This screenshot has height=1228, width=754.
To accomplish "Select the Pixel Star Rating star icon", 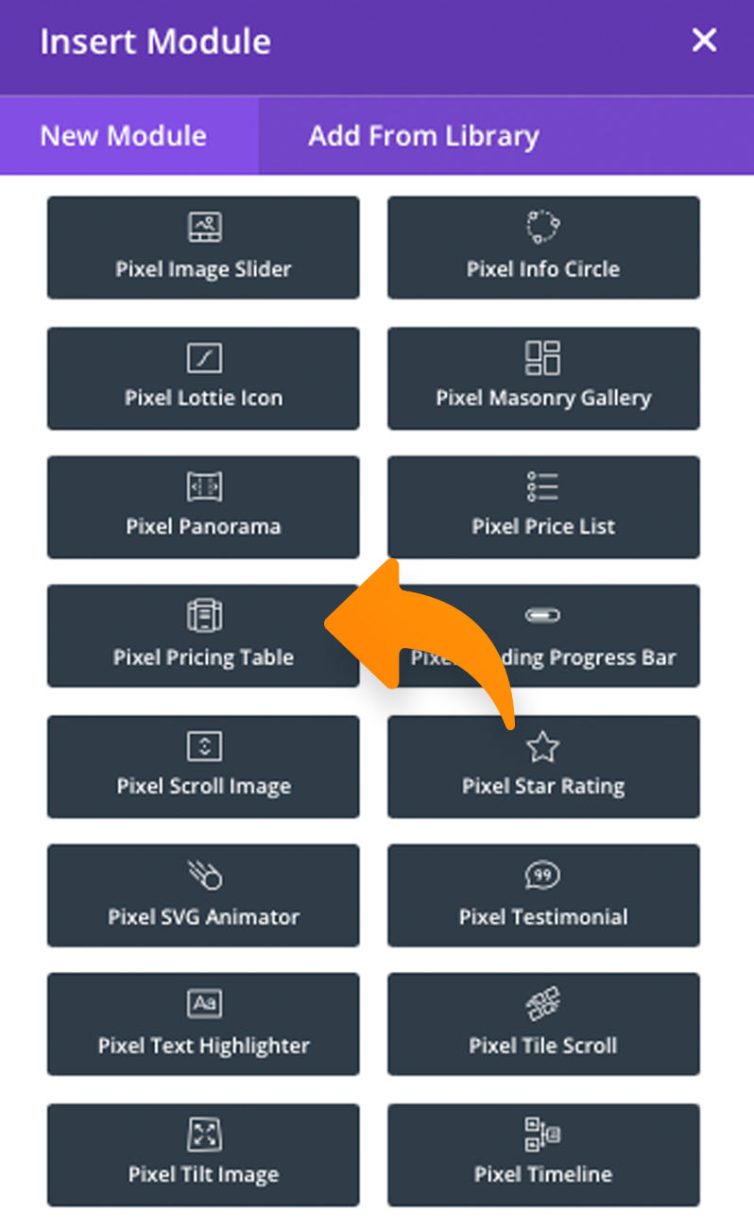I will [543, 744].
